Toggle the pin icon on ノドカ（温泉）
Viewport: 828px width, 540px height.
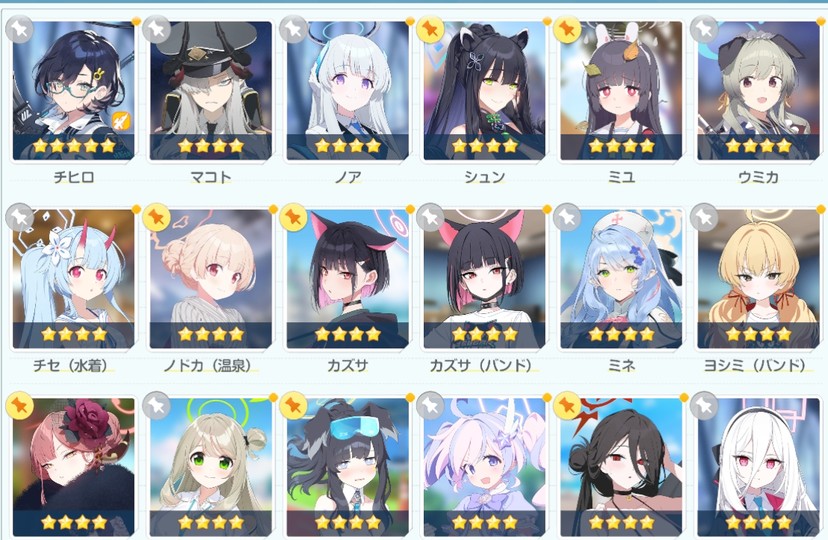click(156, 216)
